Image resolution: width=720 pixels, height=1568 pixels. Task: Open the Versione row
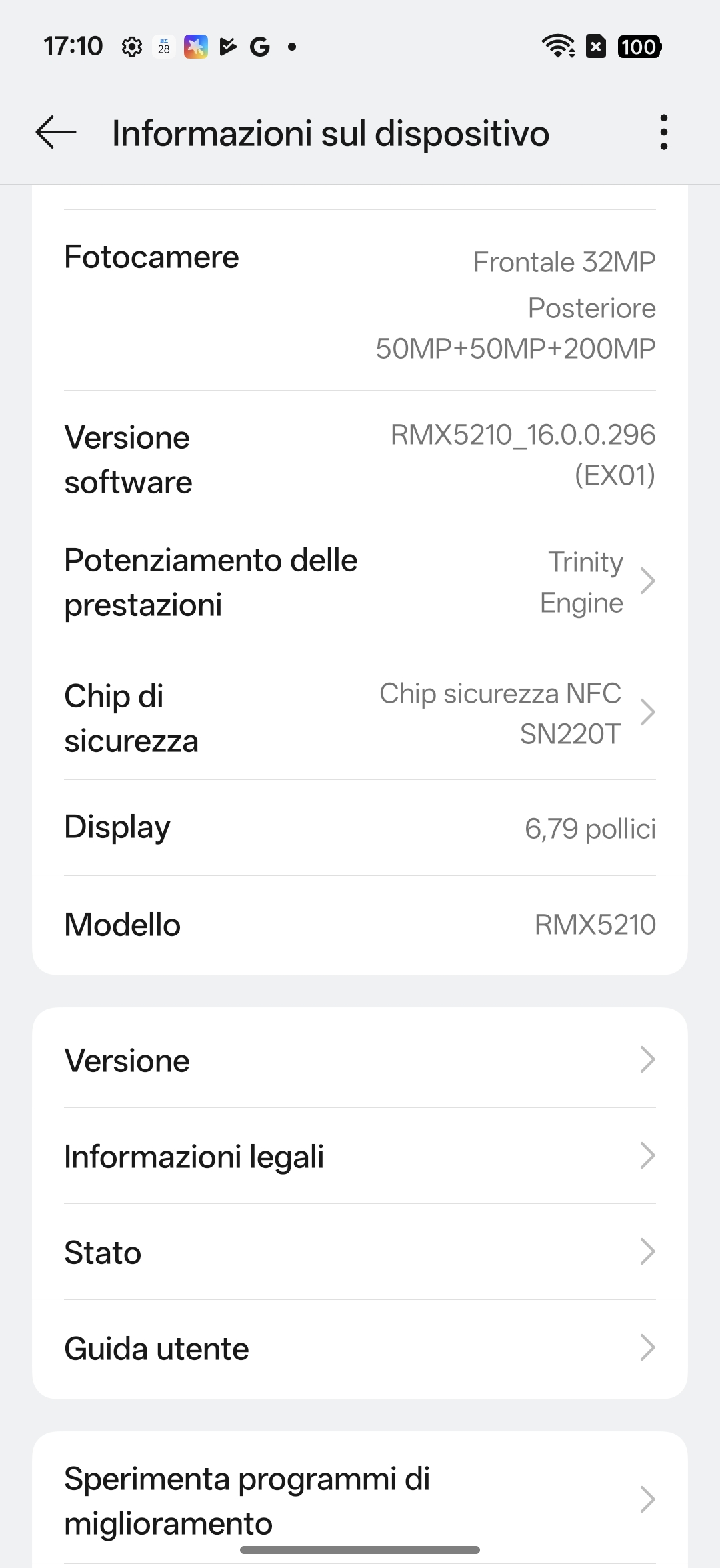[x=360, y=1060]
